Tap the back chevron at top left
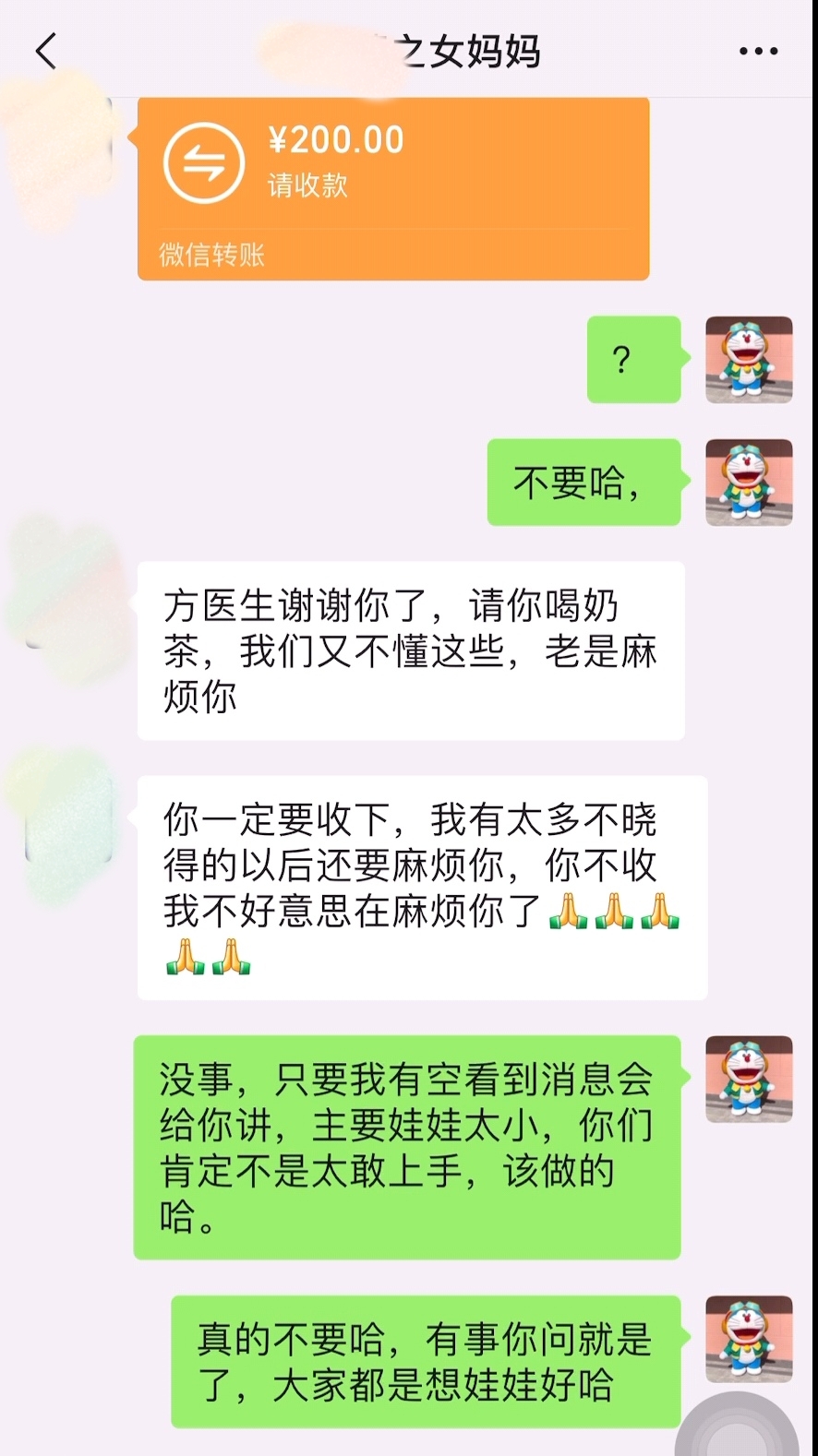The image size is (818, 1456). (46, 51)
